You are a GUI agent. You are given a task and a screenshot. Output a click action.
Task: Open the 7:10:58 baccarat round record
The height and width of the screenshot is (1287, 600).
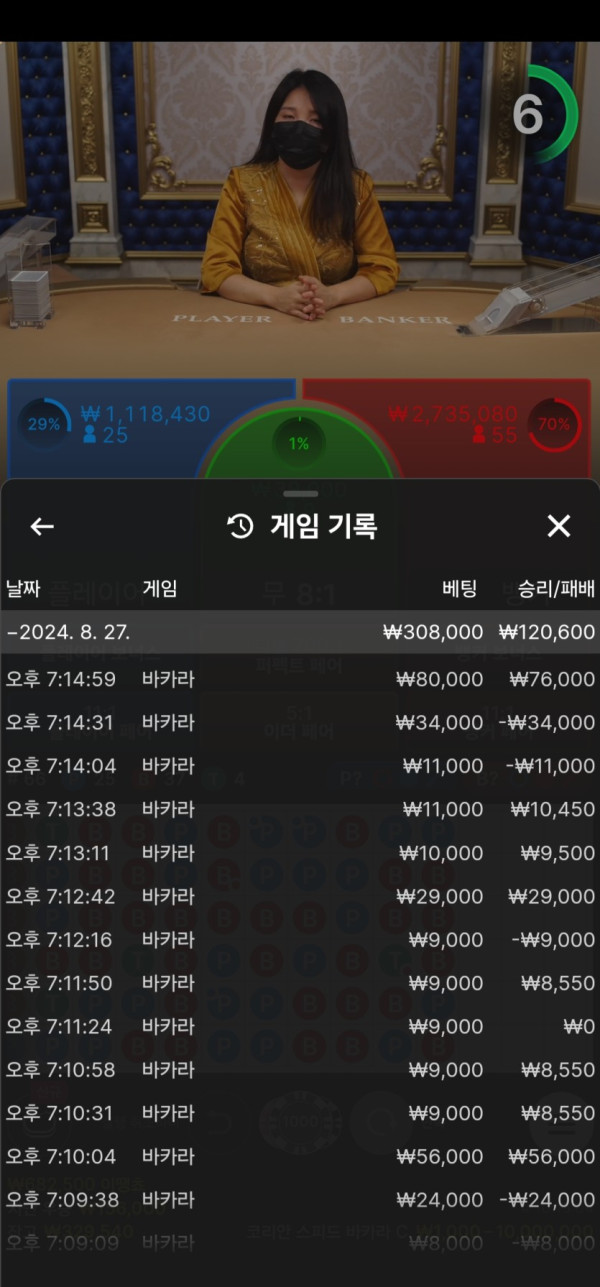[300, 1070]
